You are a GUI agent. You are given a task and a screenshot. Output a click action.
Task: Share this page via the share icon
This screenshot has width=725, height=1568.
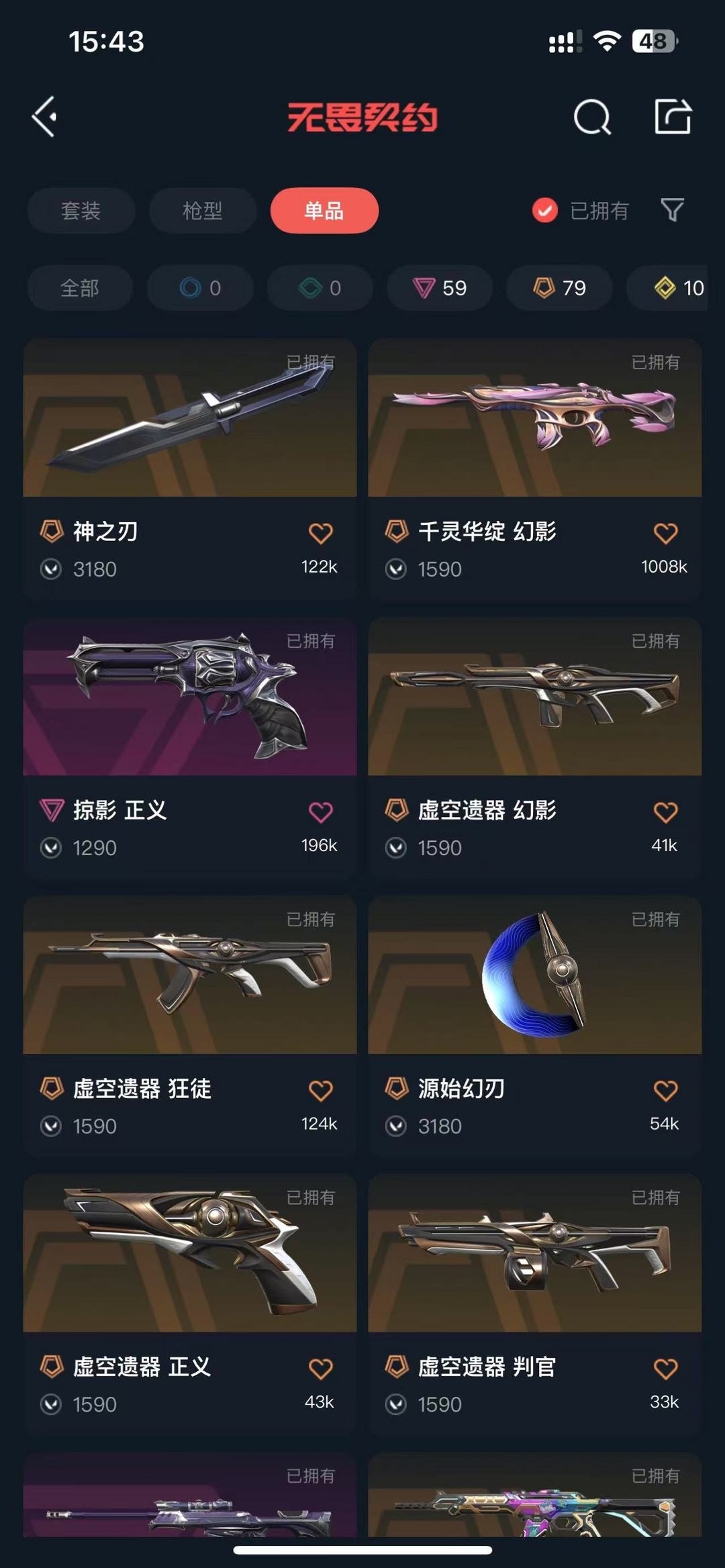673,116
